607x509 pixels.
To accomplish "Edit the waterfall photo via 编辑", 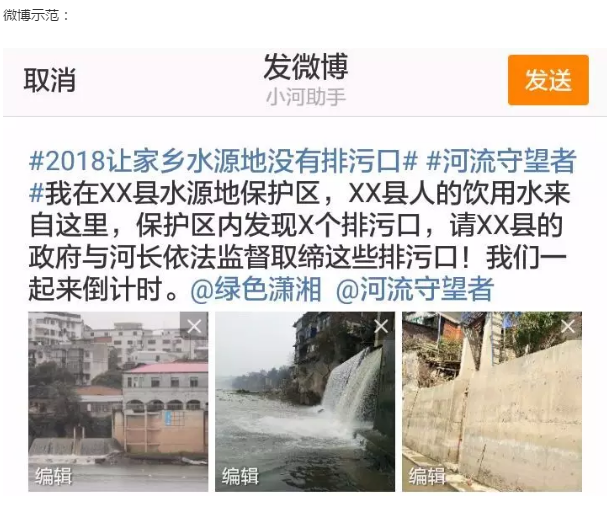I will point(240,476).
